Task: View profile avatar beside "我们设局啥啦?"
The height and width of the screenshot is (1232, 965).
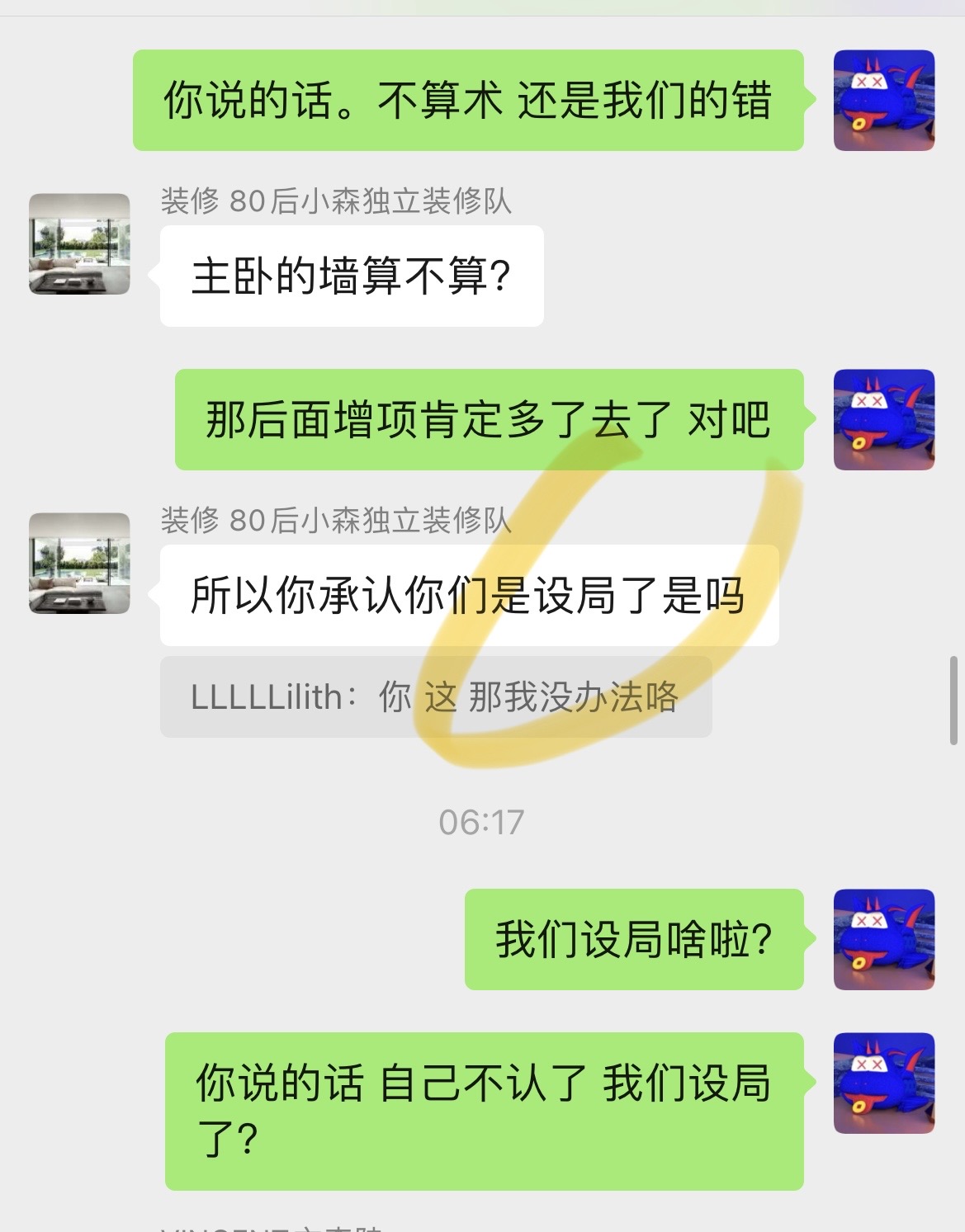Action: (884, 939)
